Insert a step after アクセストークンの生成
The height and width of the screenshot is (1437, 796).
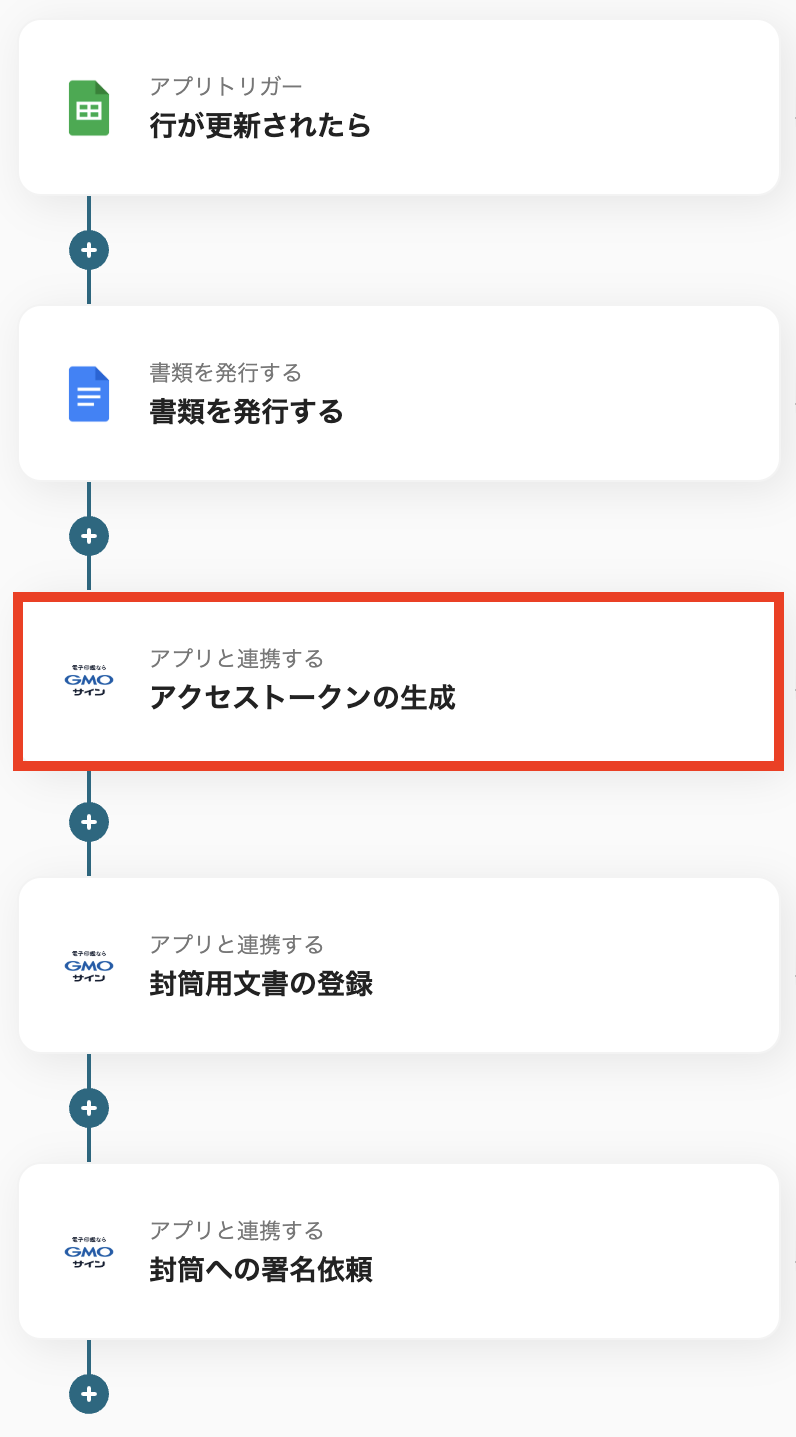click(x=89, y=822)
